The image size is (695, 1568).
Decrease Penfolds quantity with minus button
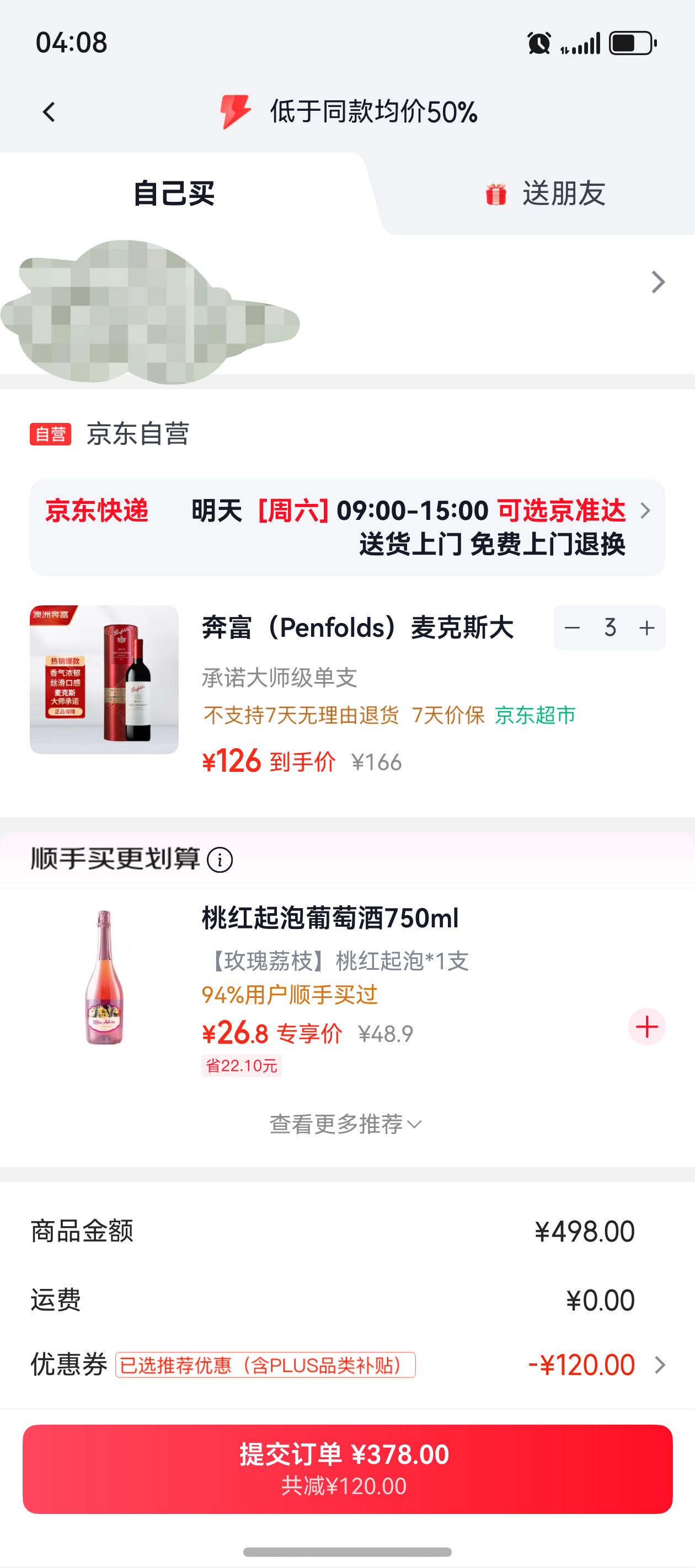(x=573, y=627)
